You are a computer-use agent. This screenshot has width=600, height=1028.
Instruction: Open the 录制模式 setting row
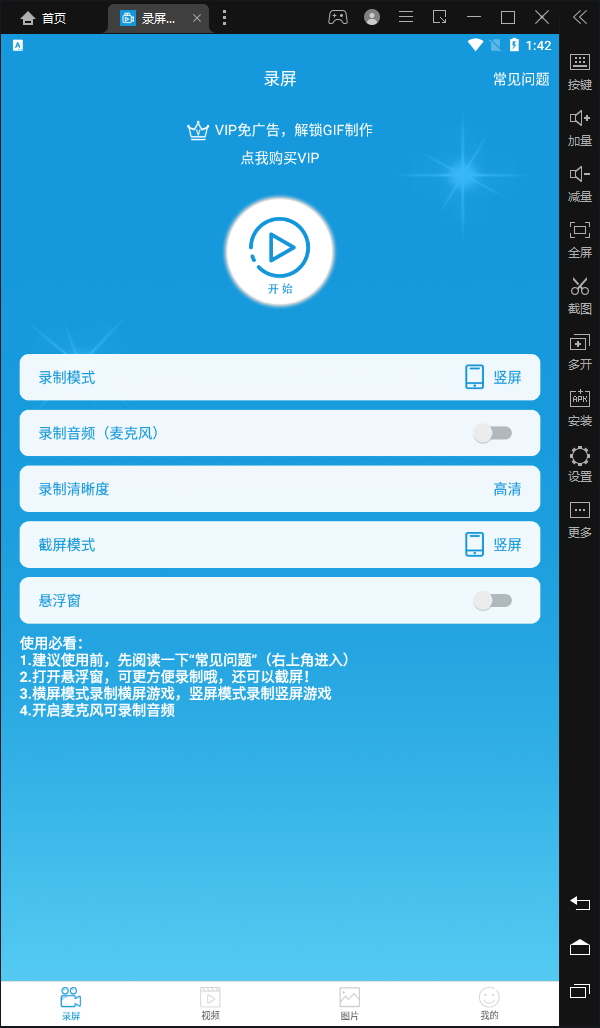click(280, 377)
